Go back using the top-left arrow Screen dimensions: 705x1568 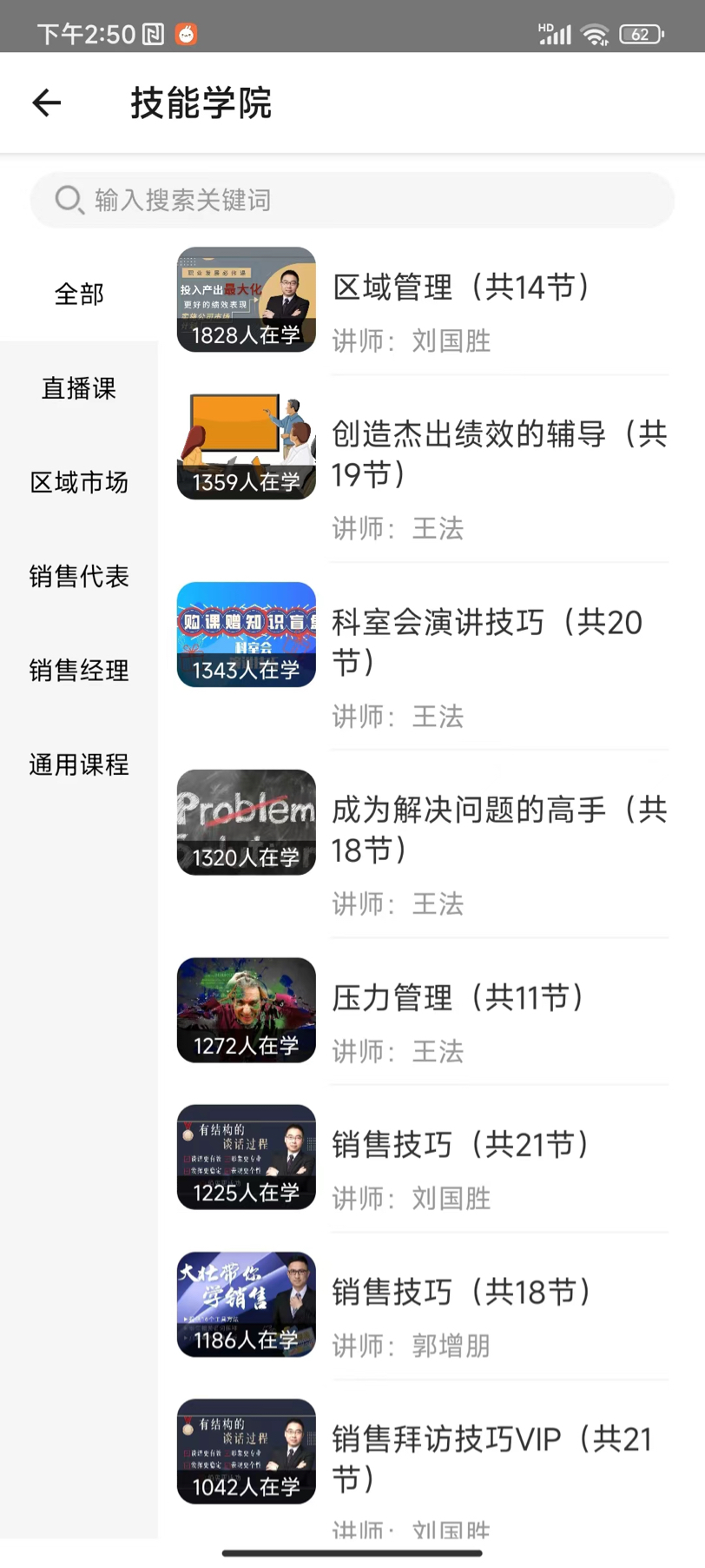47,103
